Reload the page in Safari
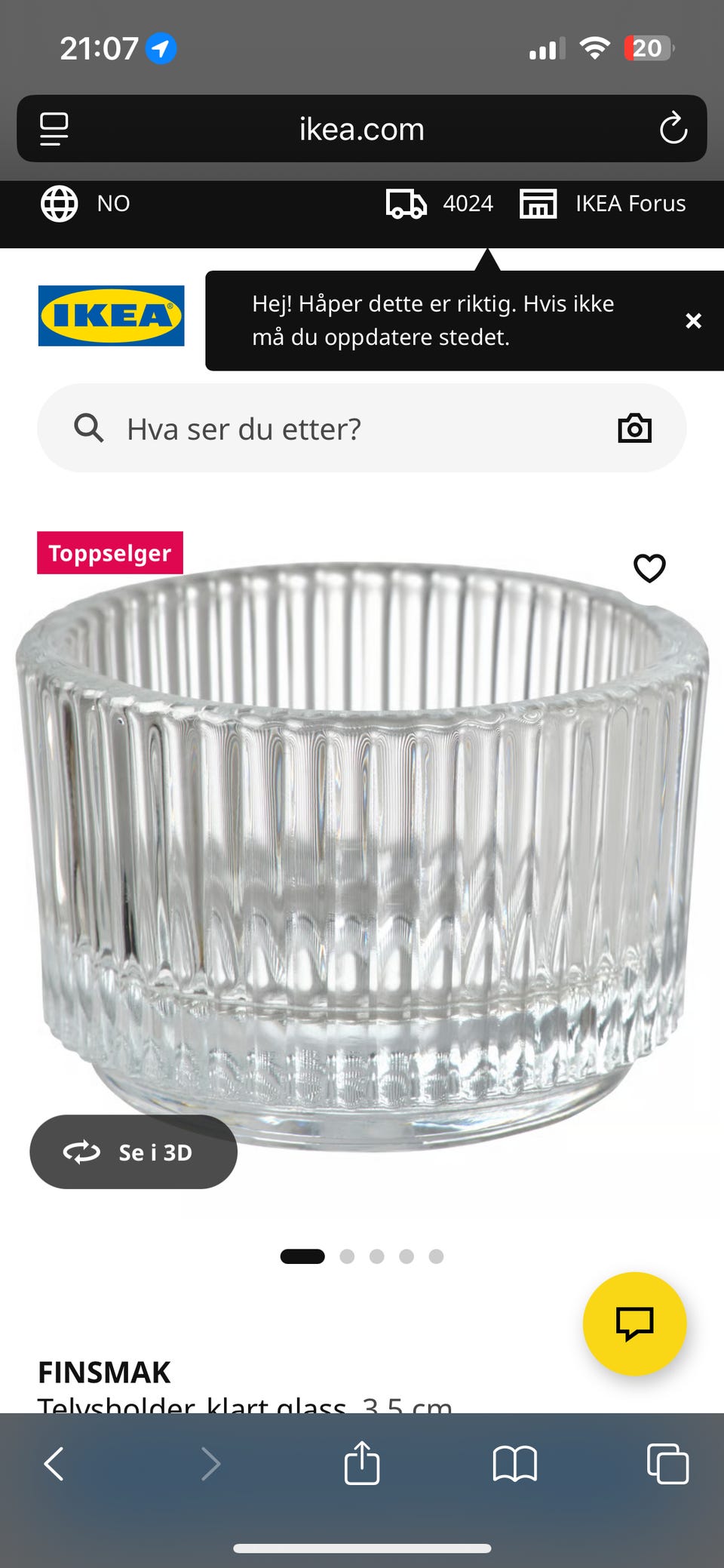The width and height of the screenshot is (724, 1568). click(x=673, y=128)
